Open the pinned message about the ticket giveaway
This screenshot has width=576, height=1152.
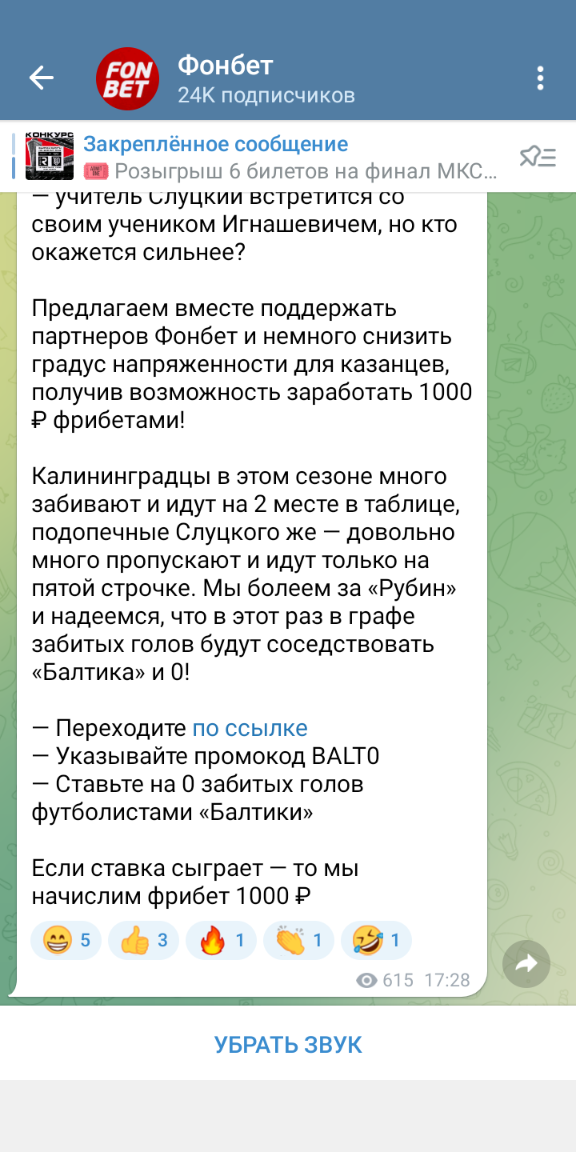[x=261, y=157]
